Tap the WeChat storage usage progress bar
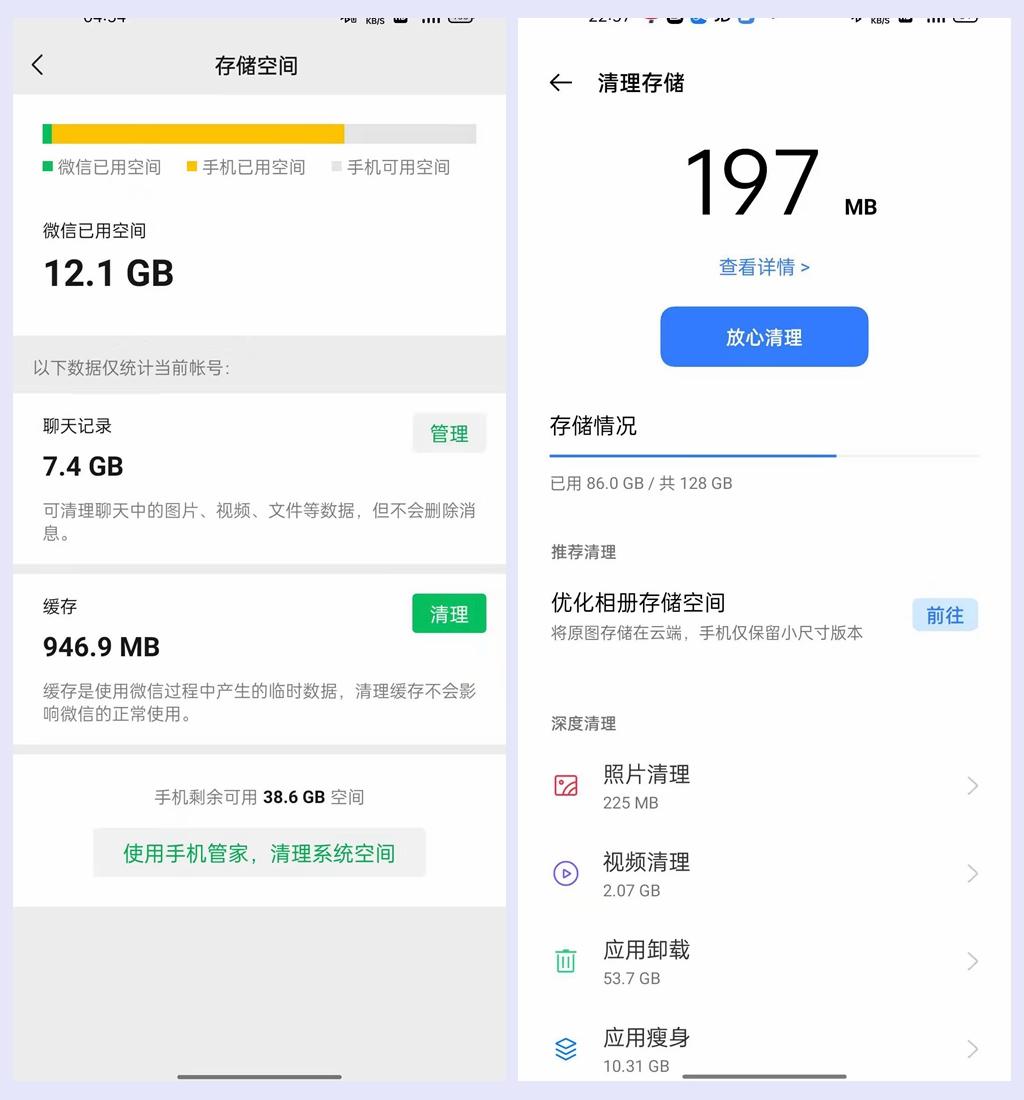Image resolution: width=1024 pixels, height=1100 pixels. coord(258,132)
